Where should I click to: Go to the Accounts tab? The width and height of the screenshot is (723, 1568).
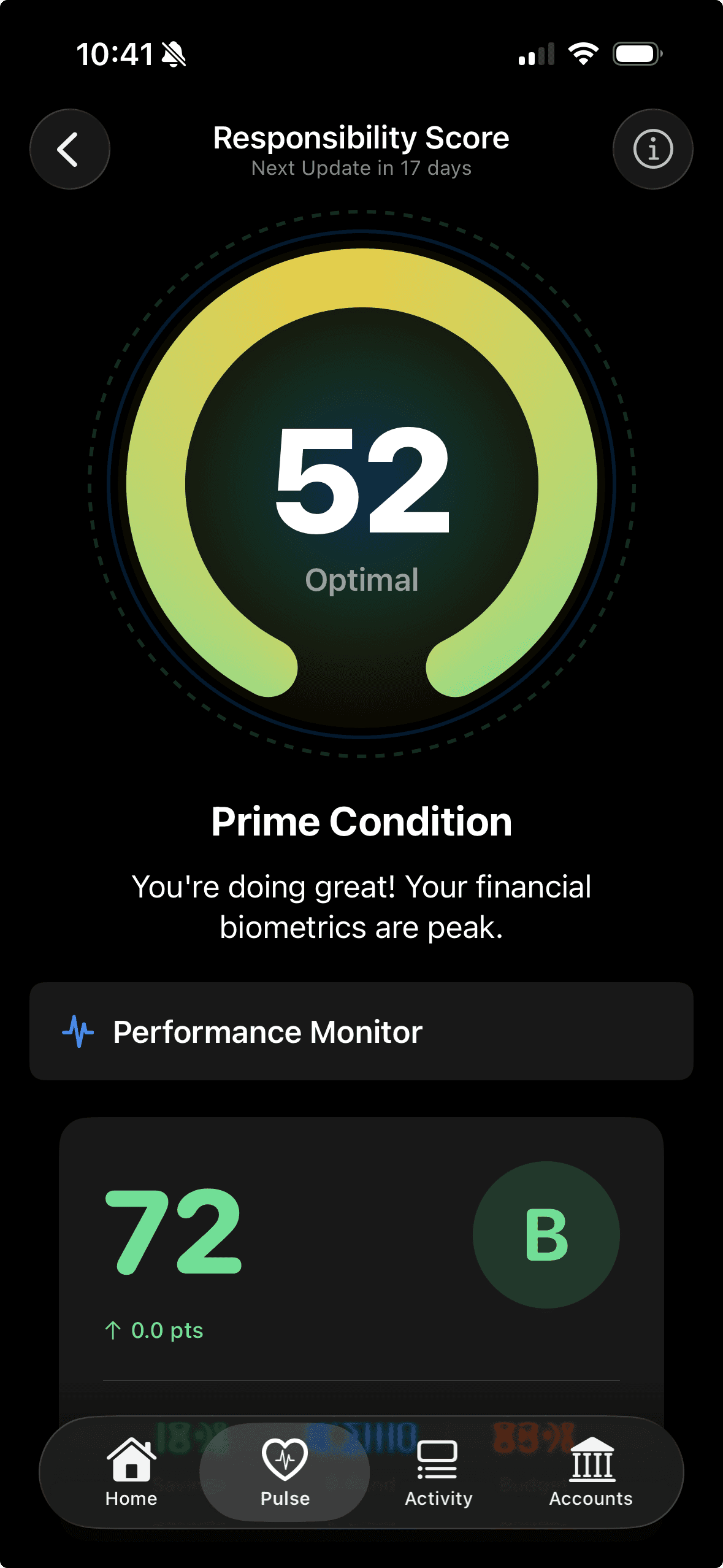tap(591, 1472)
